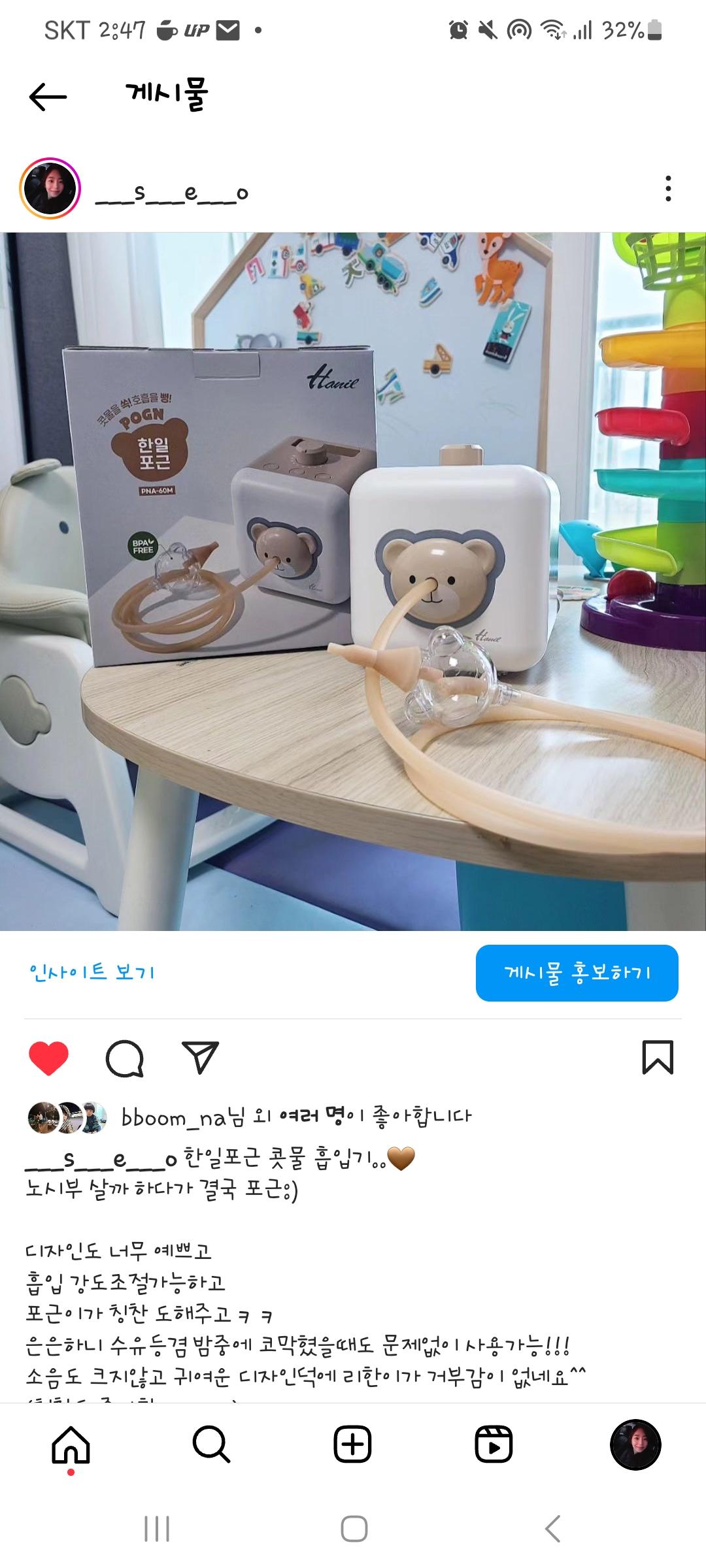
Task: Open the ___s___e___o username in the post header
Action: (172, 193)
